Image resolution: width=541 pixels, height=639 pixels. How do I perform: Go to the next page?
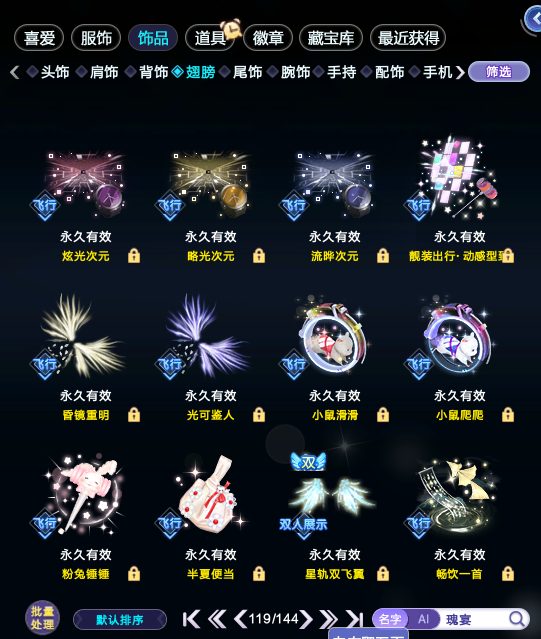(307, 619)
